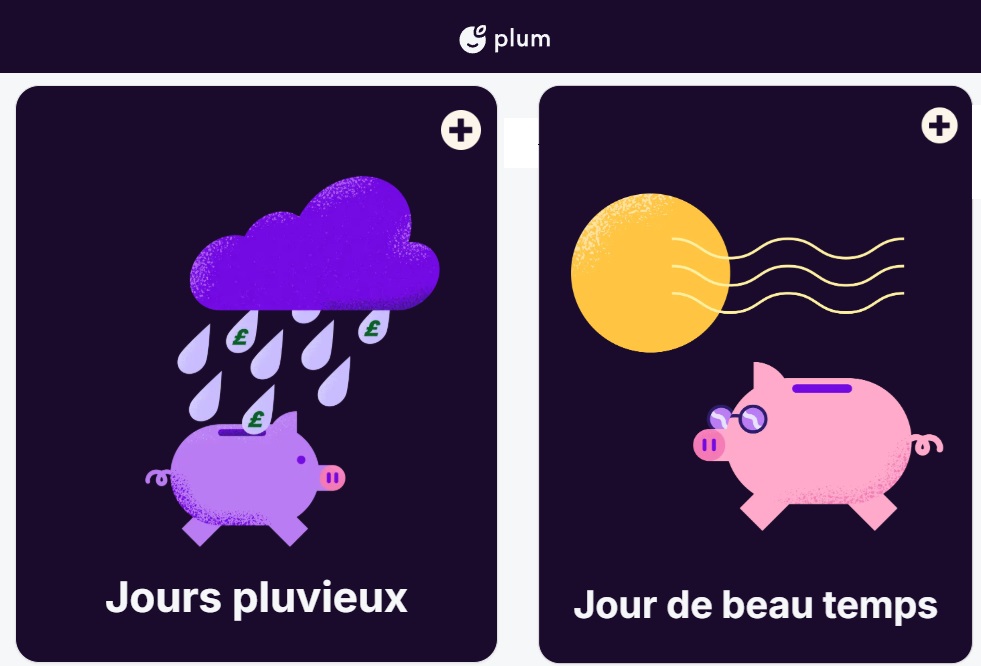Open the Jours pluvieux card
Viewport: 981px width, 666px height.
coord(256,400)
